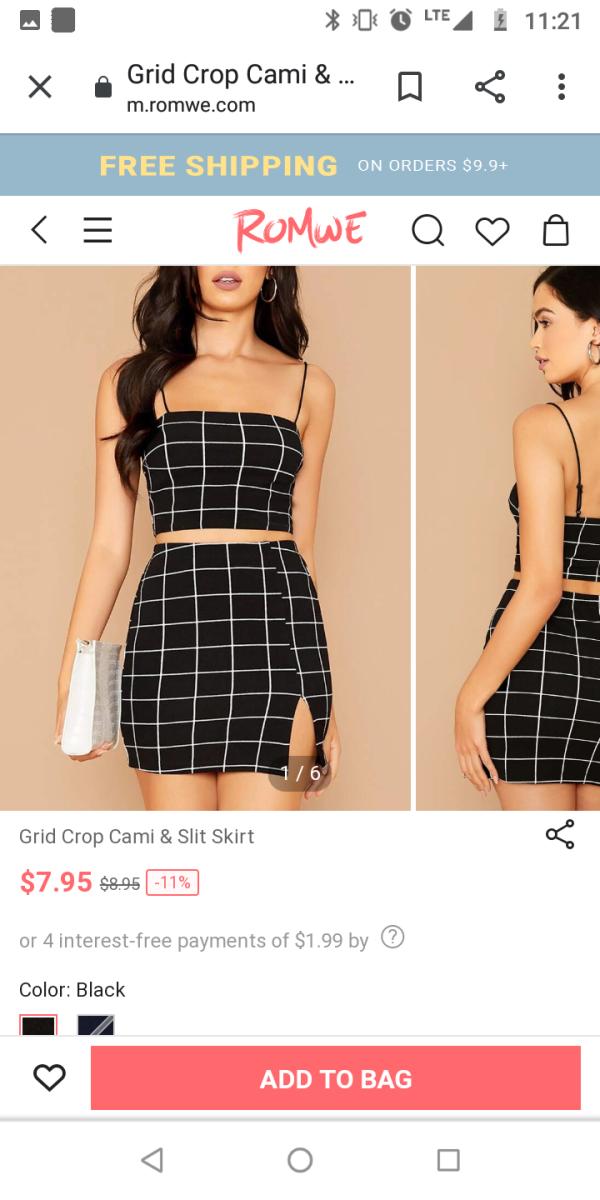This screenshot has height=1200, width=600.
Task: View the side-view product photo
Action: point(508,537)
